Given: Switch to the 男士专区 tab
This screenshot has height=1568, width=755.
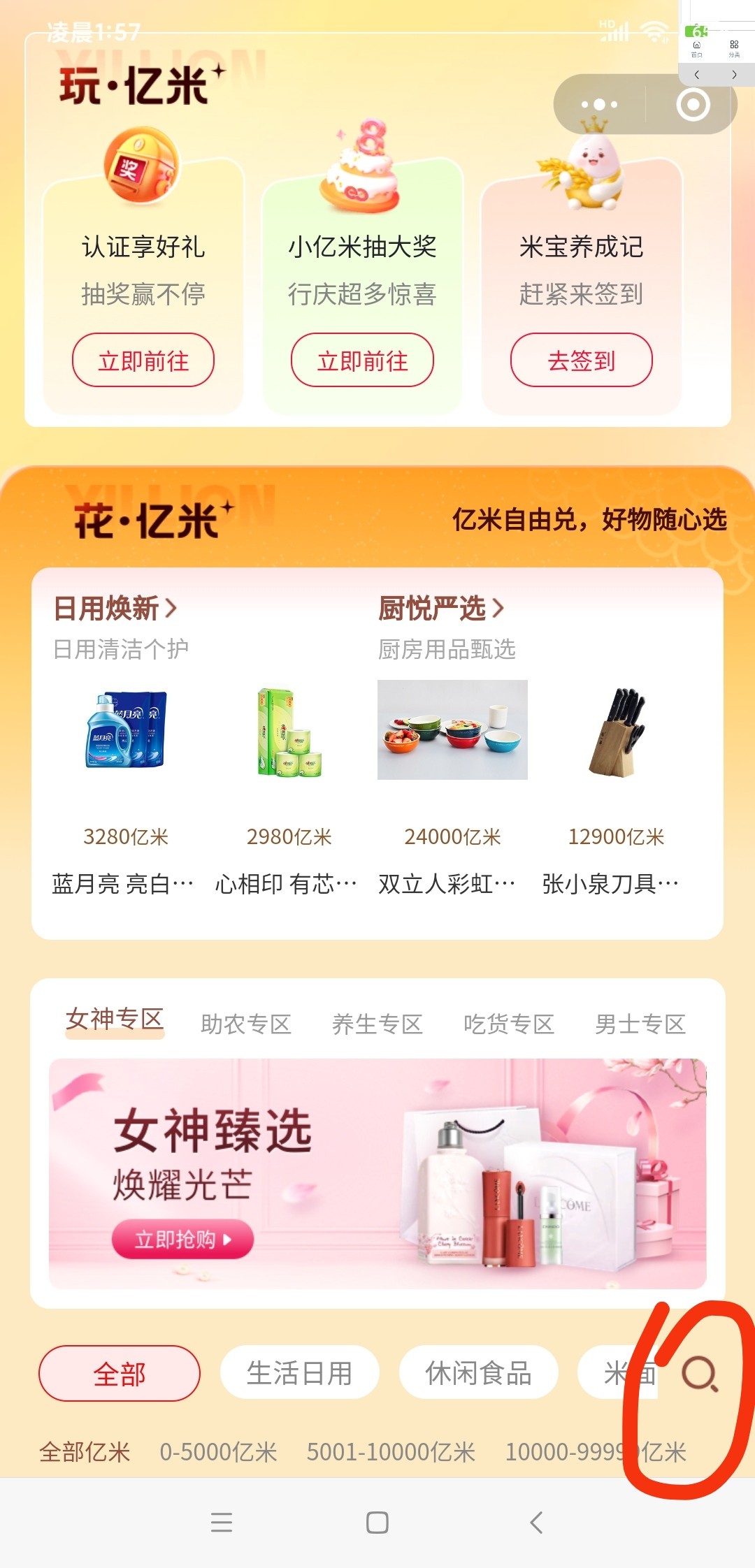Looking at the screenshot, I should point(640,1024).
